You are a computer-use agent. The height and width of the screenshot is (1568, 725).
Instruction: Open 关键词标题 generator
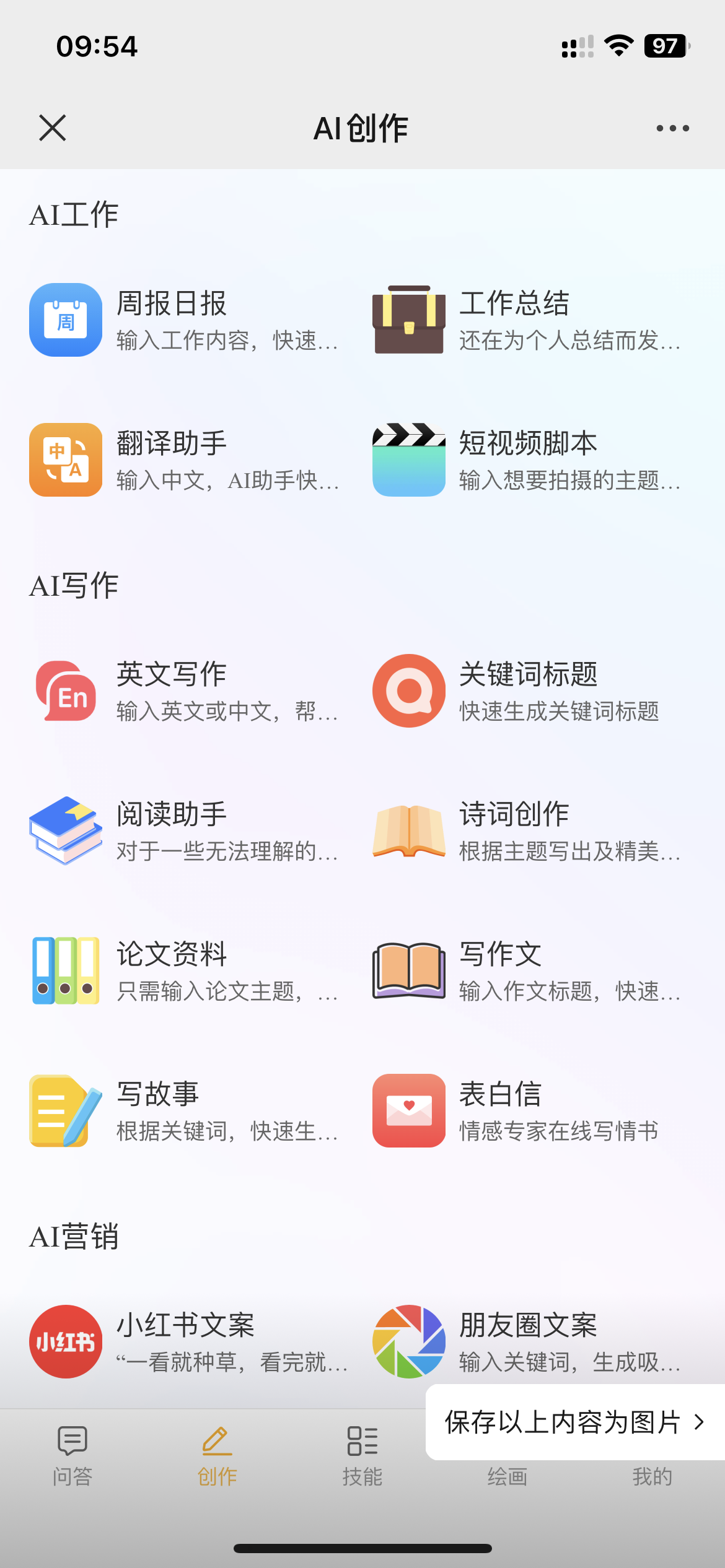[x=527, y=691]
